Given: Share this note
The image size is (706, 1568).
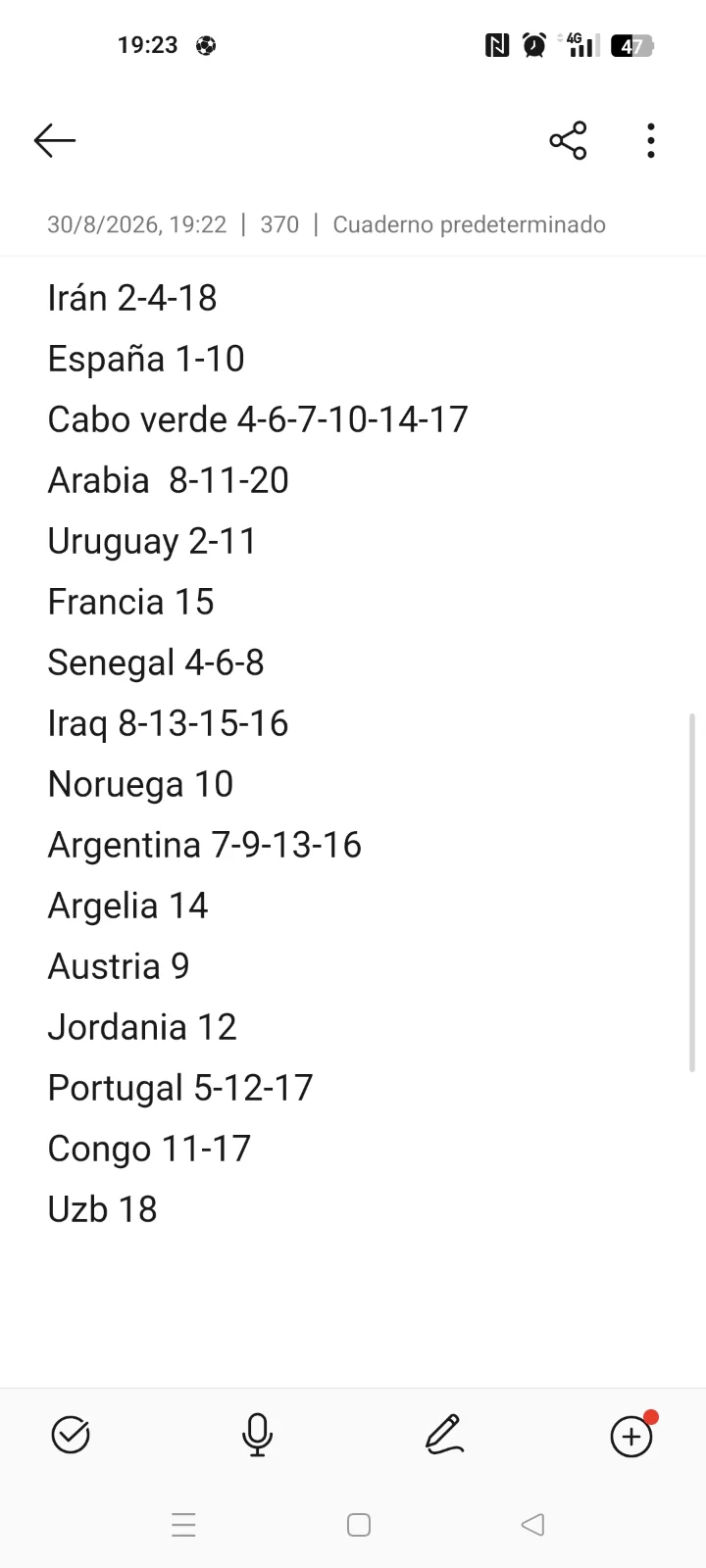Looking at the screenshot, I should click(568, 141).
